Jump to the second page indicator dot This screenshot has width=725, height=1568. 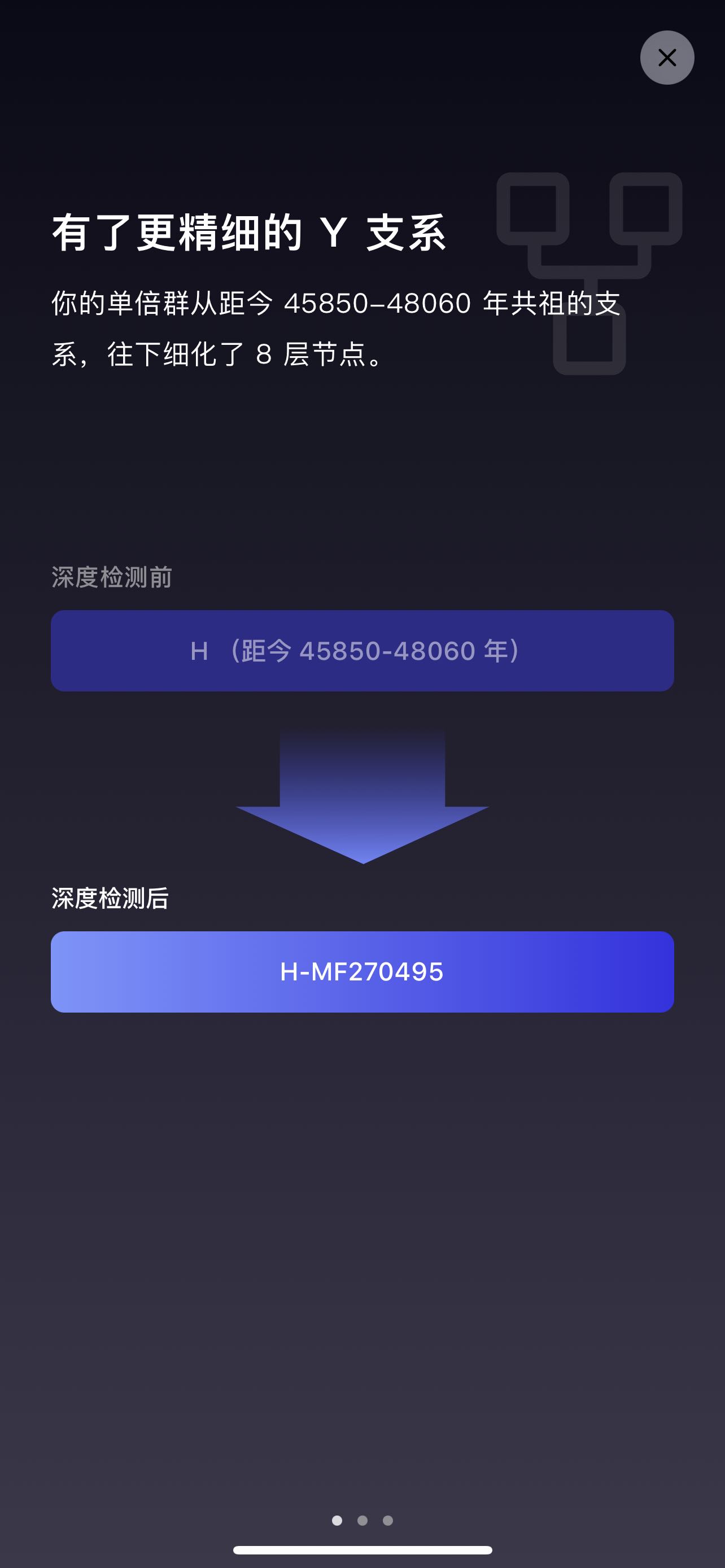pos(362,1521)
